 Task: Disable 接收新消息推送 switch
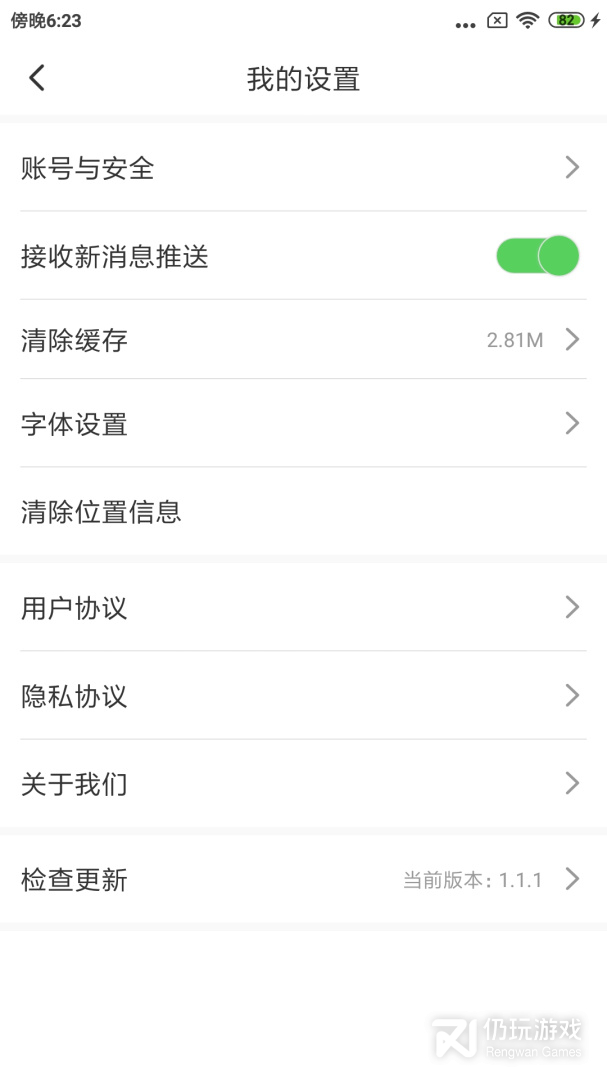tap(537, 256)
